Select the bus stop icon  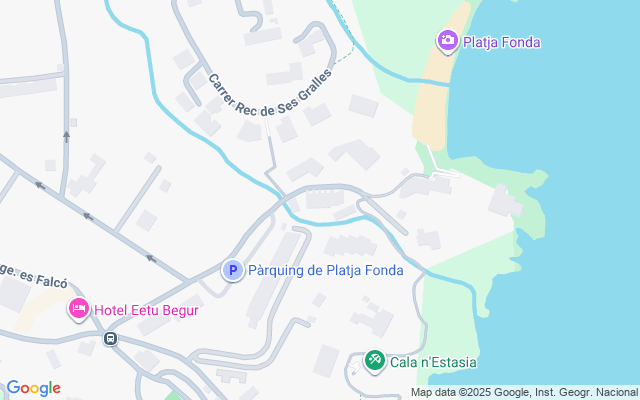tap(110, 338)
